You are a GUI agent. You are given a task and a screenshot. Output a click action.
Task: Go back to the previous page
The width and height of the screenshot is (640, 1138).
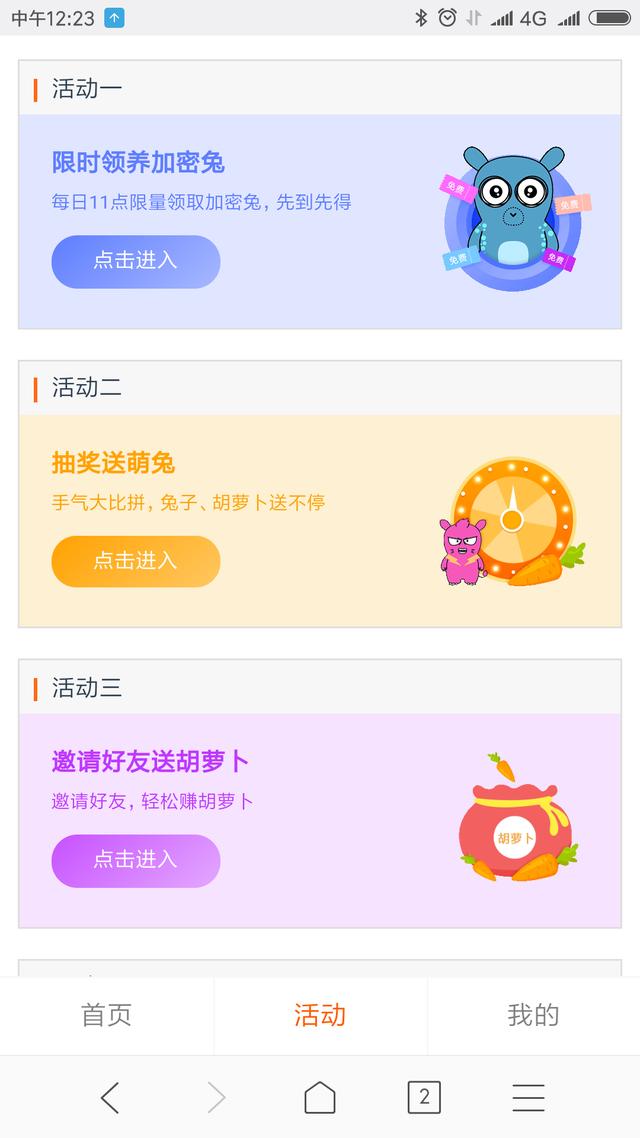110,1097
